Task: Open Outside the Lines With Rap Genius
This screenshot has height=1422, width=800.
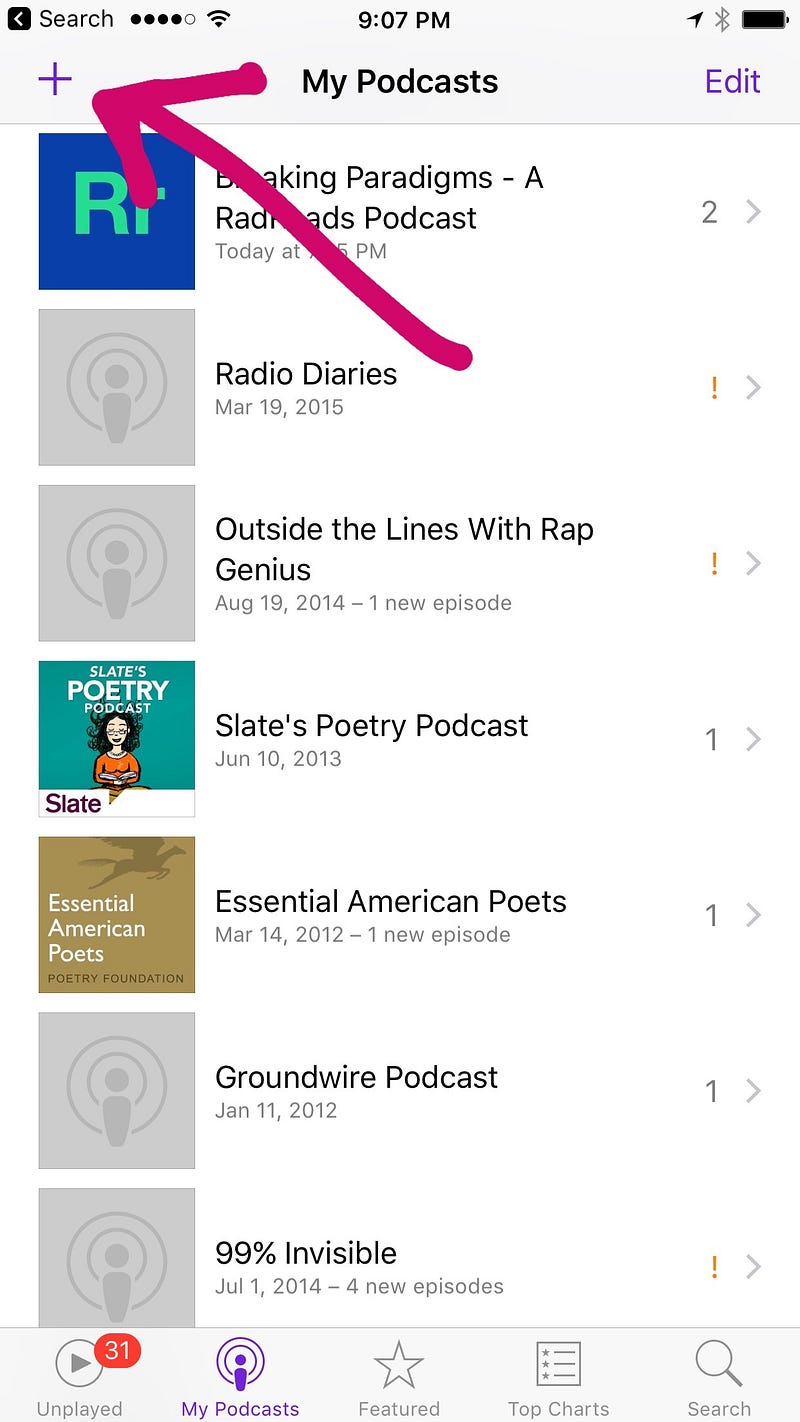Action: [x=400, y=563]
